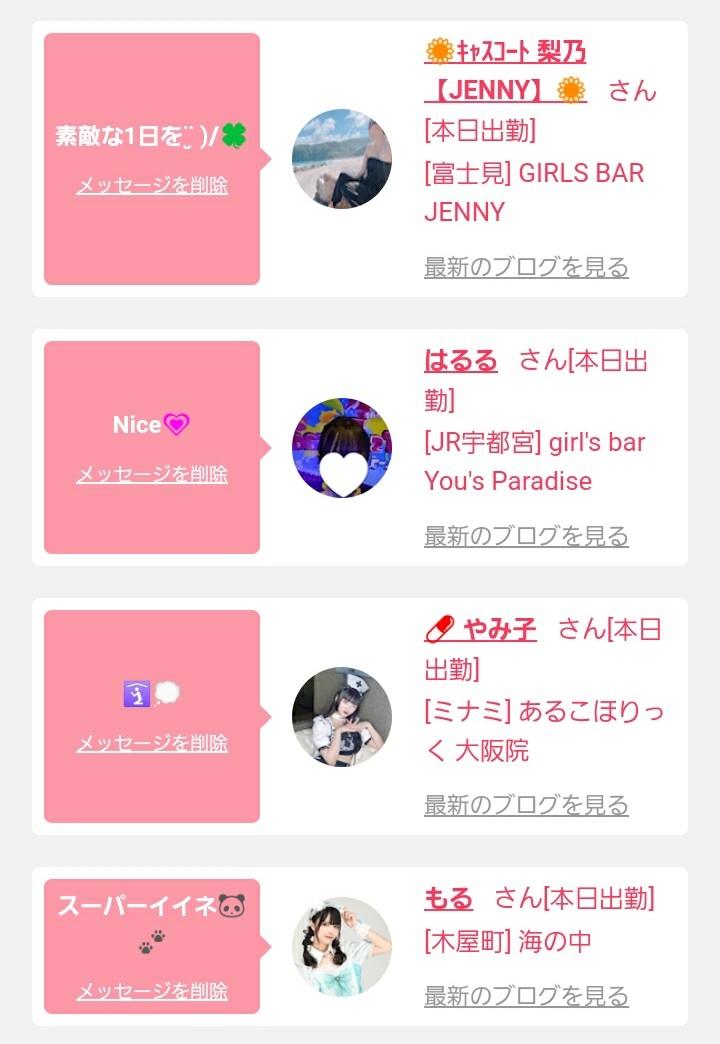Open キャスコート 梨乃【JENNY】 profile link
The height and width of the screenshot is (1044, 720).
click(x=505, y=70)
